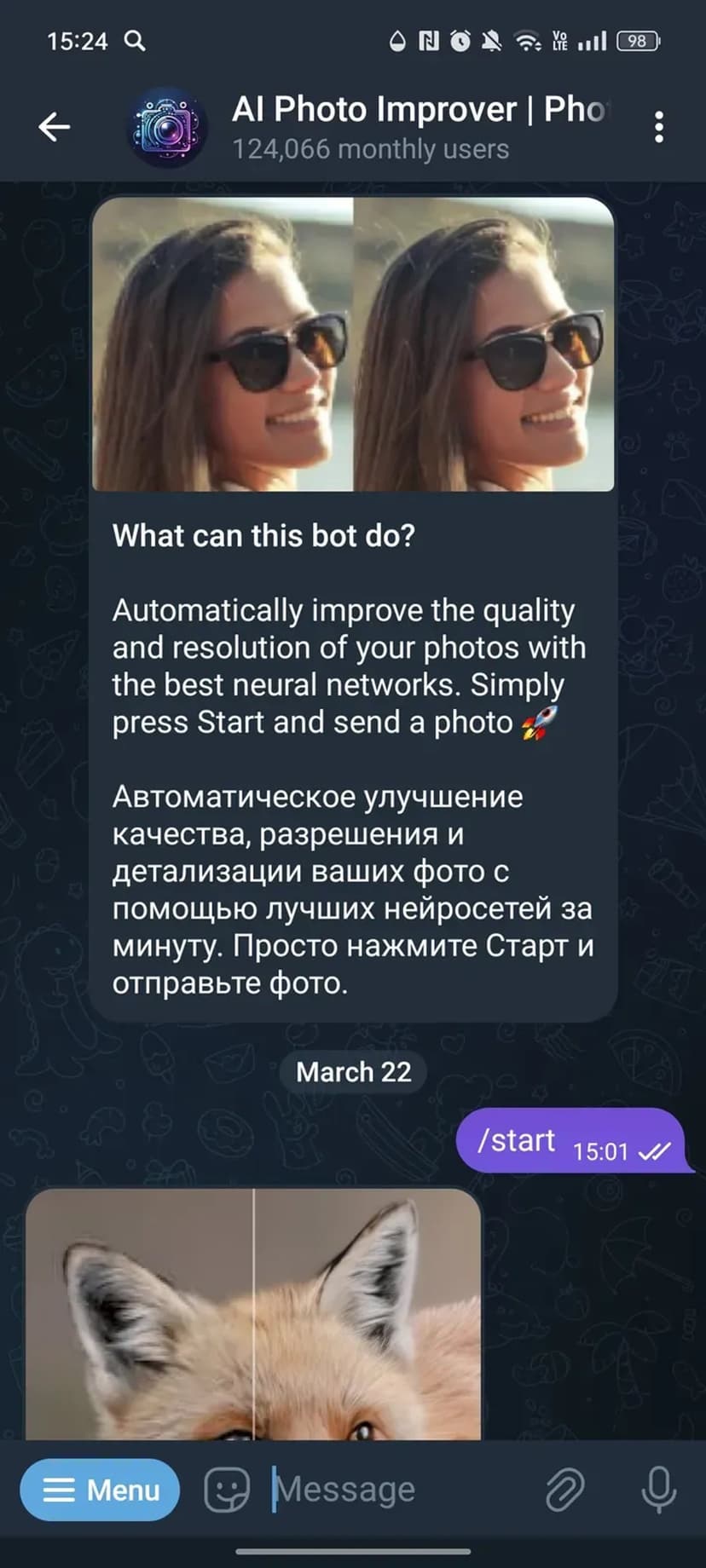Screen dimensions: 706x1568
Task: Attach a file with the paperclip
Action: click(564, 1490)
